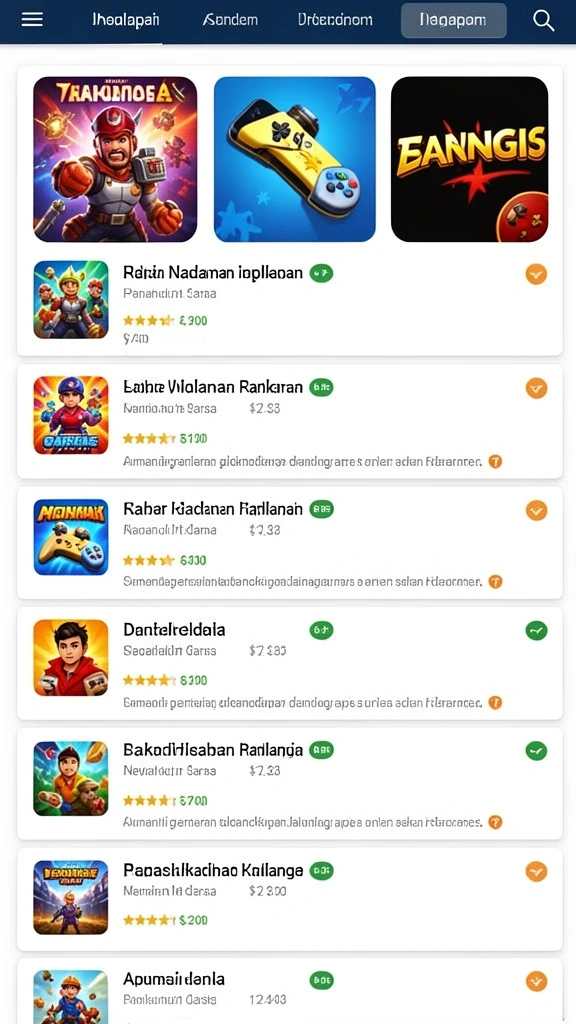This screenshot has height=1024, width=576.
Task: Tap the green check icon beside Dantelreldala
Action: (536, 630)
